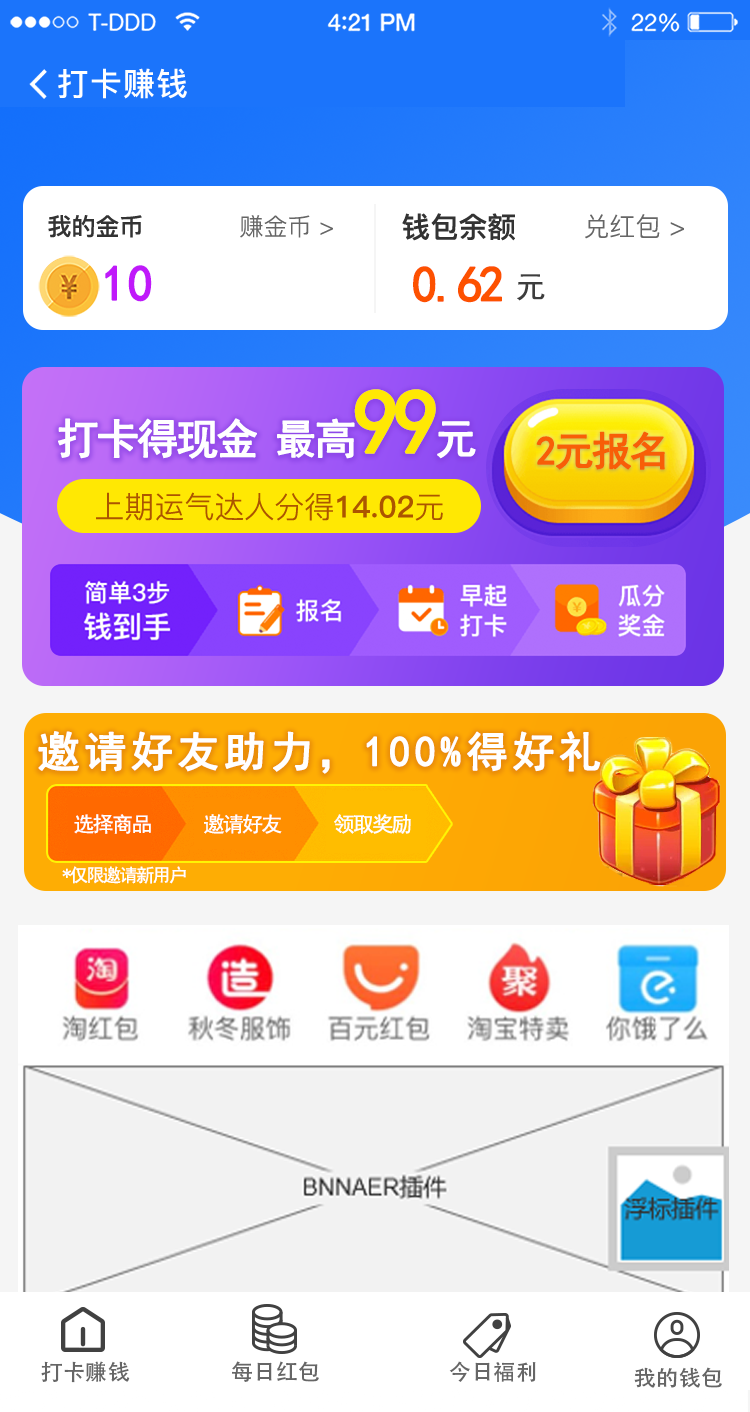Switch to the 今日福利 tab
The width and height of the screenshot is (750, 1412).
point(492,1346)
